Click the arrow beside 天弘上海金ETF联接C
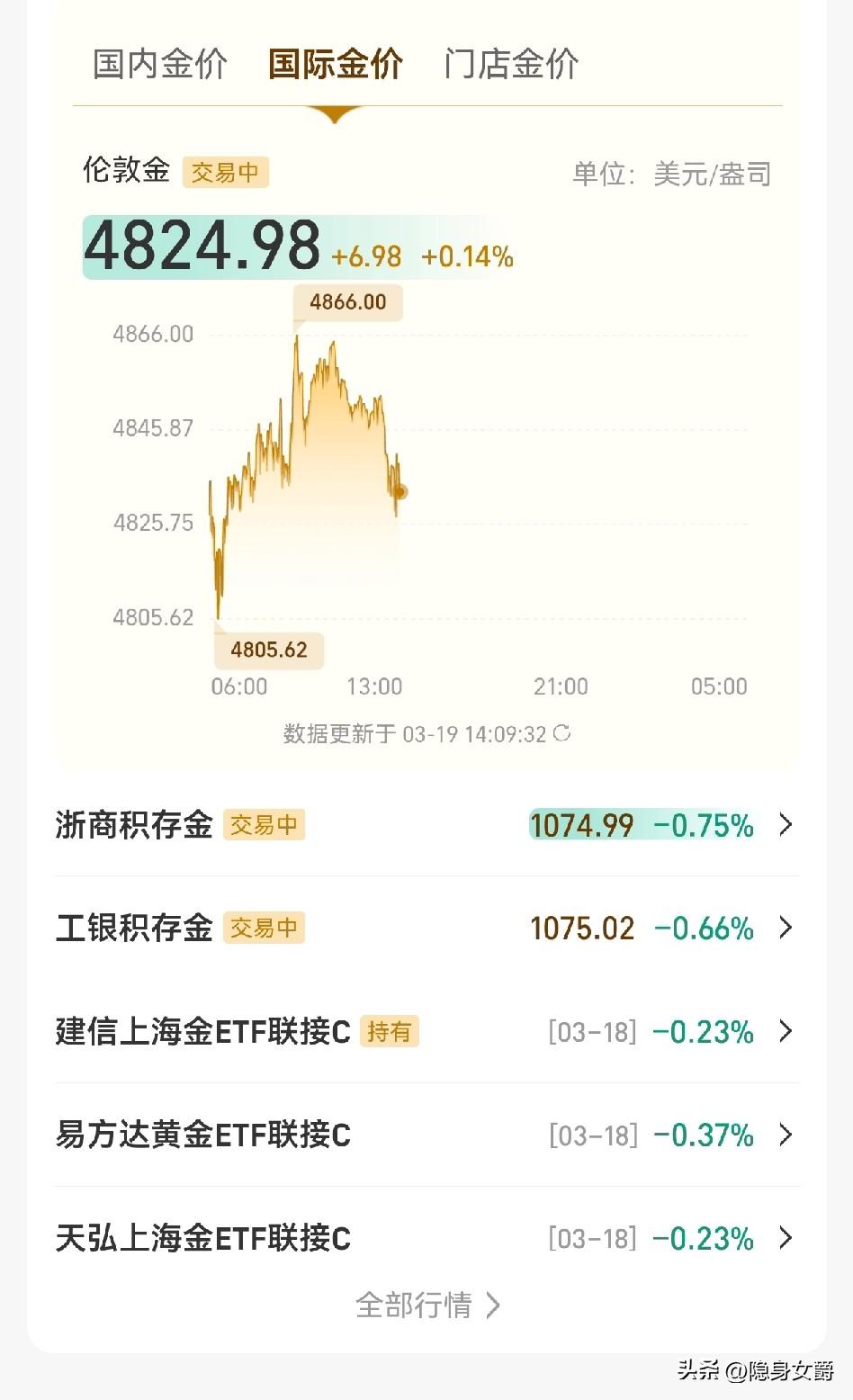 pos(786,1239)
